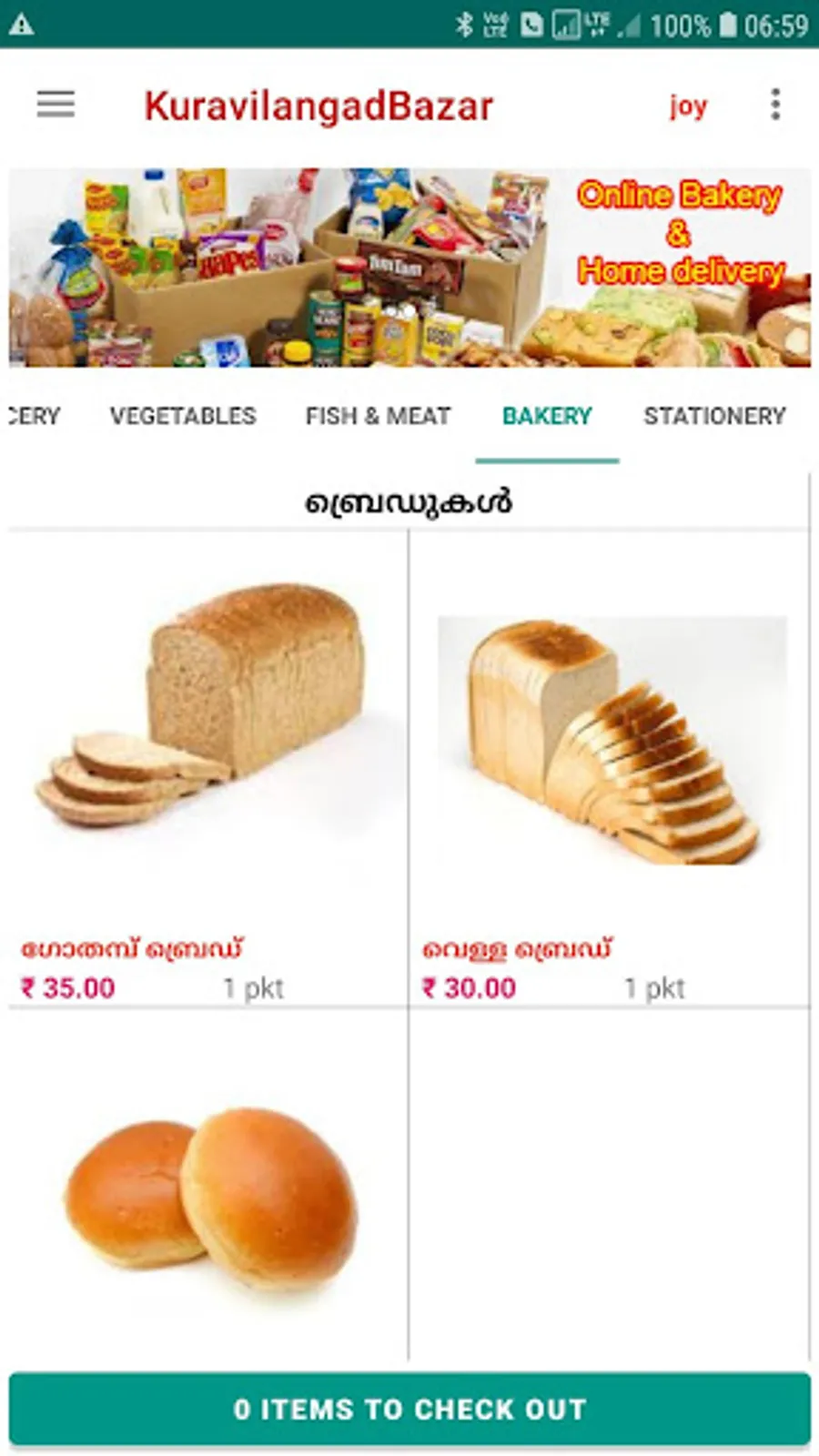819x1456 pixels.
Task: Open the hamburger navigation drawer
Action: coord(56,105)
